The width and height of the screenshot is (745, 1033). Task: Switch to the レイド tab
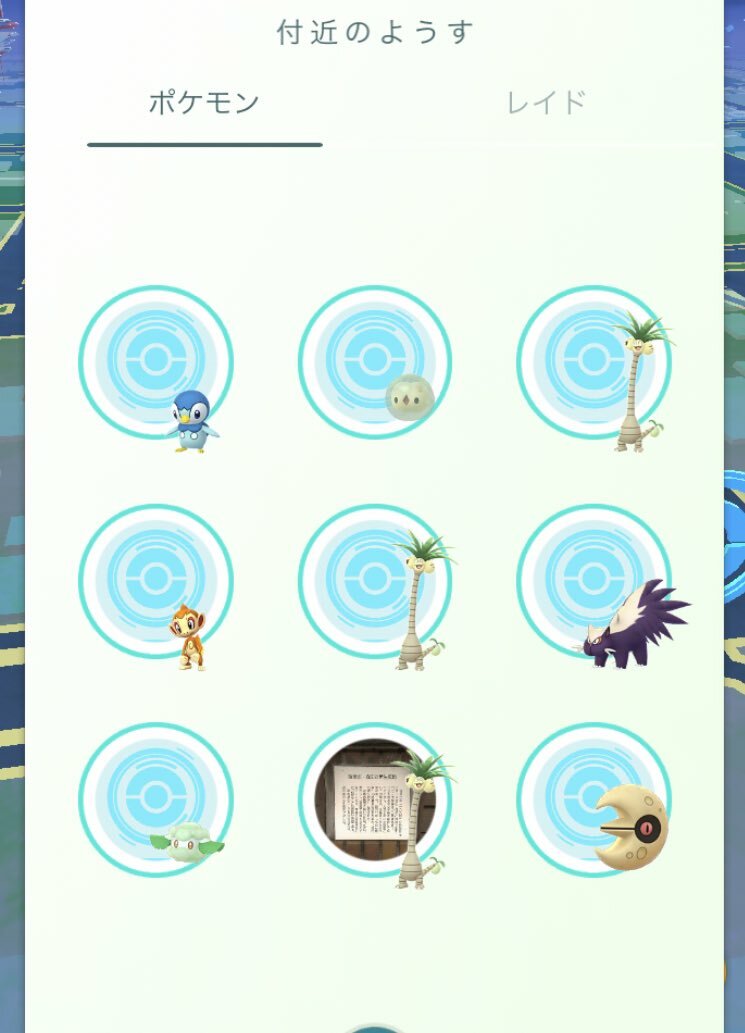pos(546,102)
